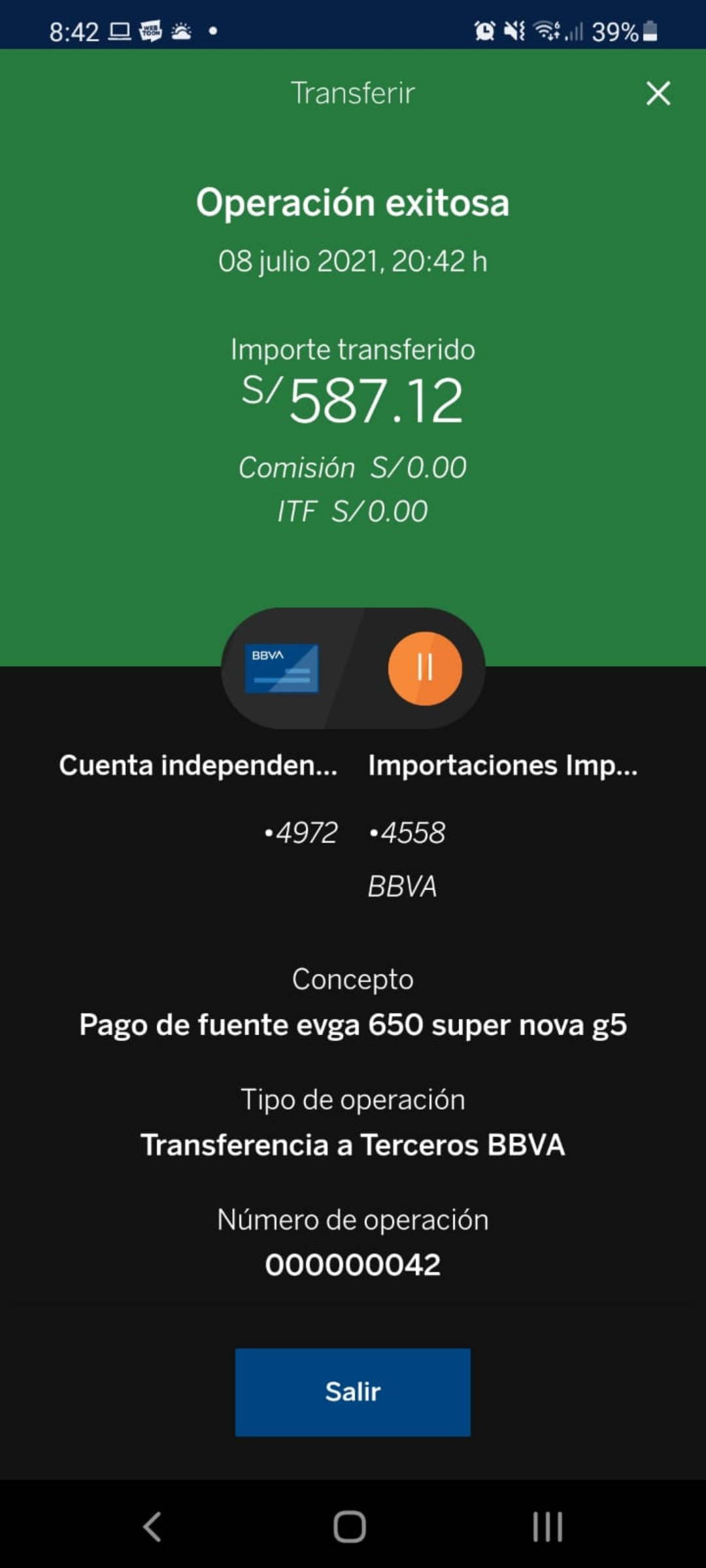This screenshot has height=1568, width=706.
Task: Tap the Salir button
Action: coord(352,1392)
